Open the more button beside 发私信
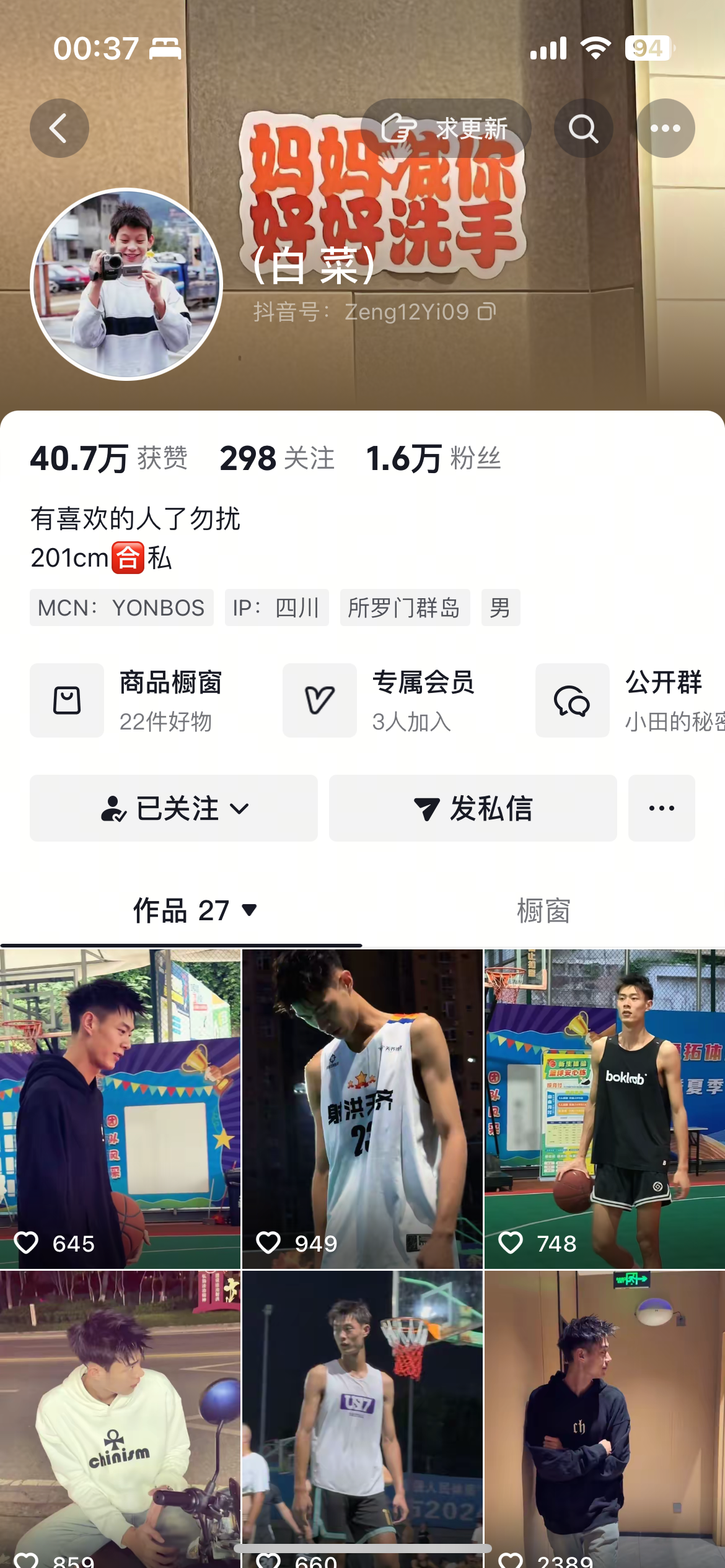Image resolution: width=725 pixels, height=1568 pixels. coord(661,808)
